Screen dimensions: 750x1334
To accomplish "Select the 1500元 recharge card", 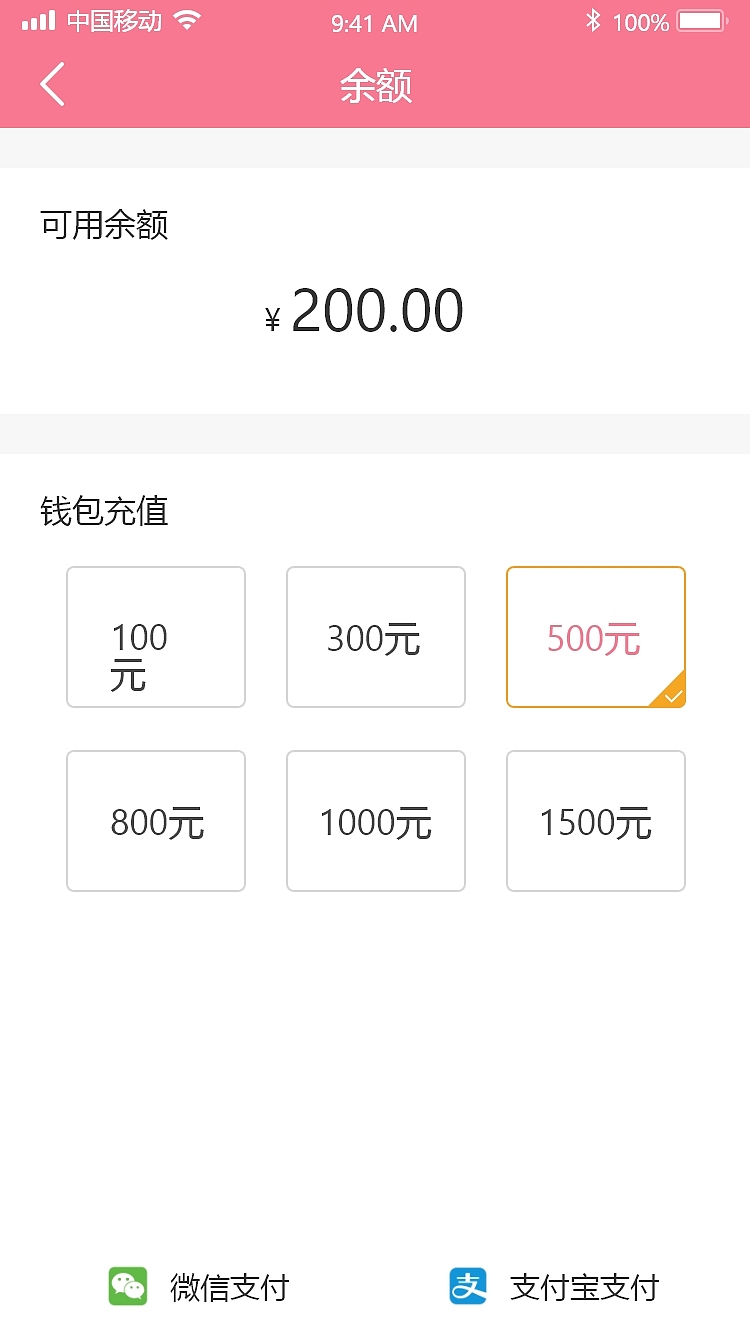I will pyautogui.click(x=595, y=821).
